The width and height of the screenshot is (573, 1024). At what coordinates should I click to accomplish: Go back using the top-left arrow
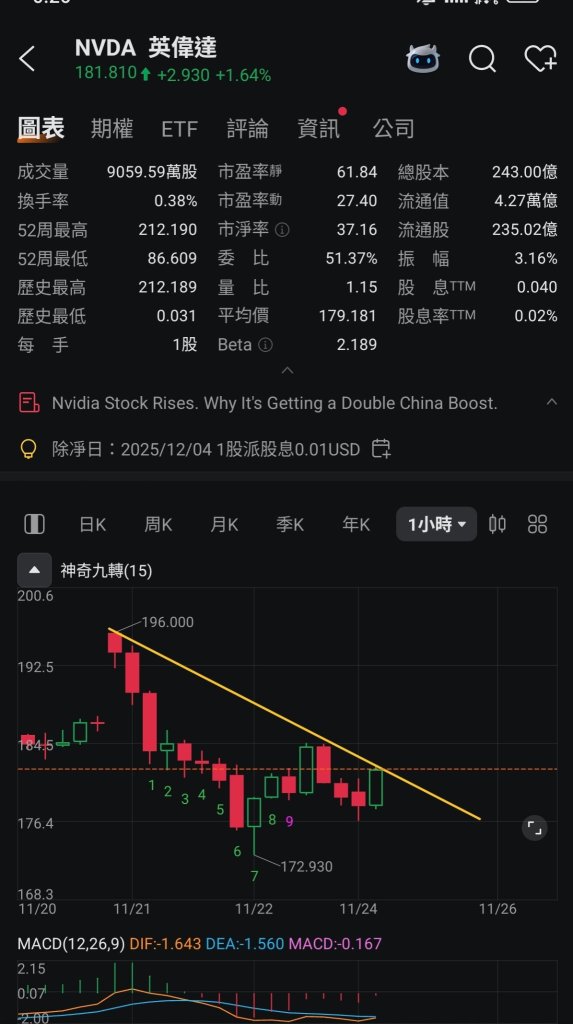(x=27, y=59)
